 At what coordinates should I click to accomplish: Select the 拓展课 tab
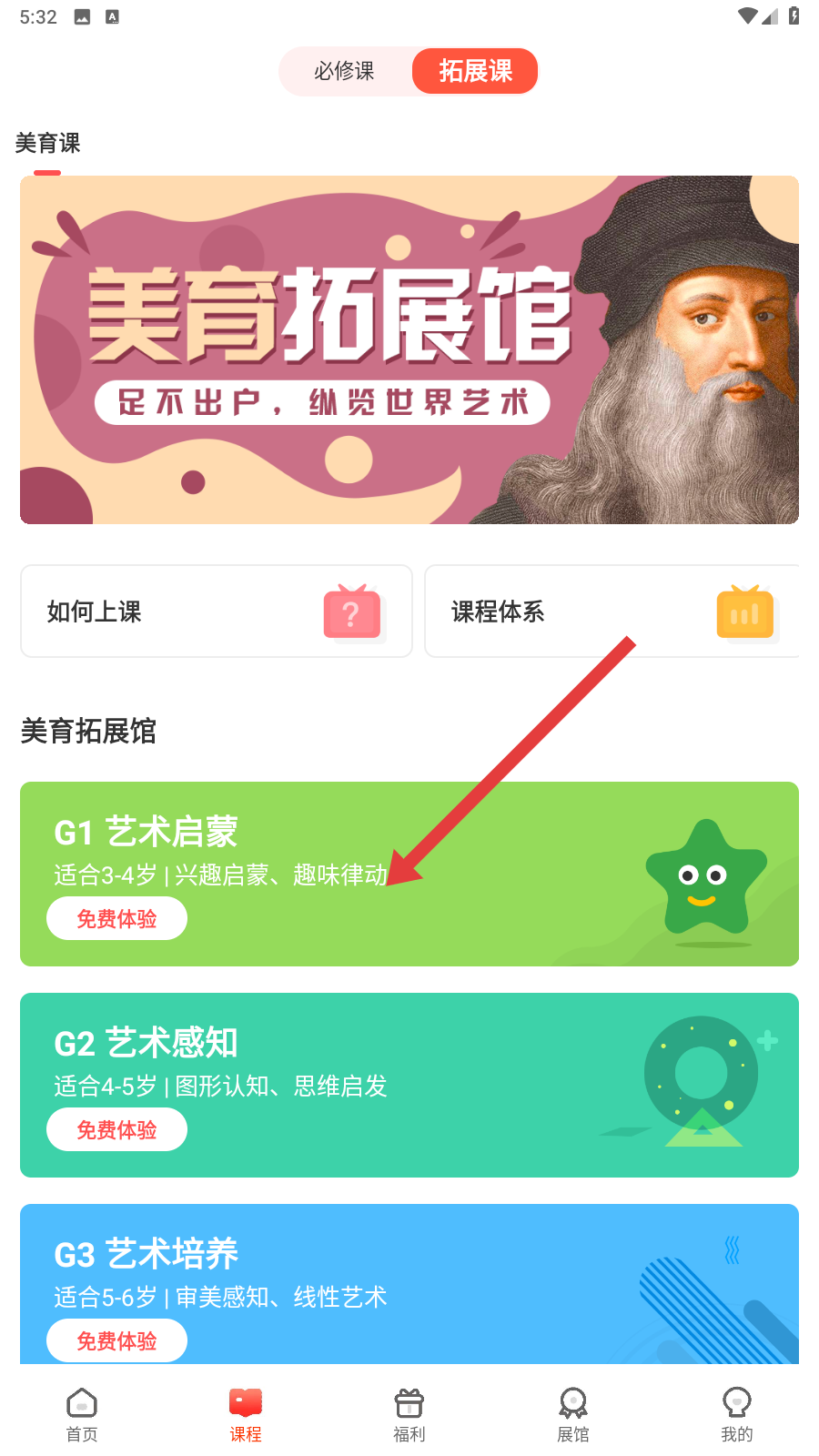[475, 71]
